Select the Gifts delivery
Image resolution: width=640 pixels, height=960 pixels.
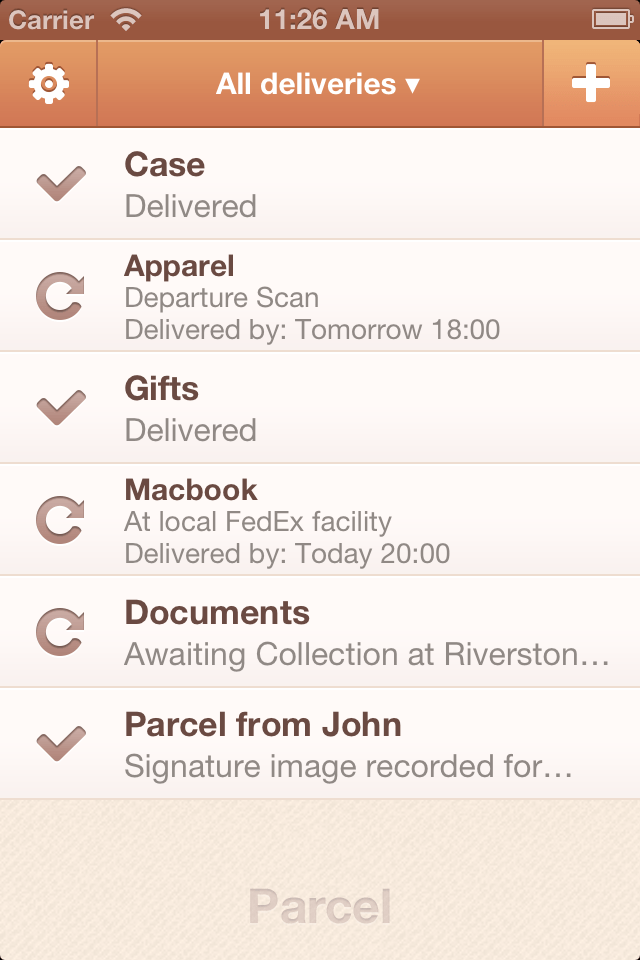tap(320, 409)
